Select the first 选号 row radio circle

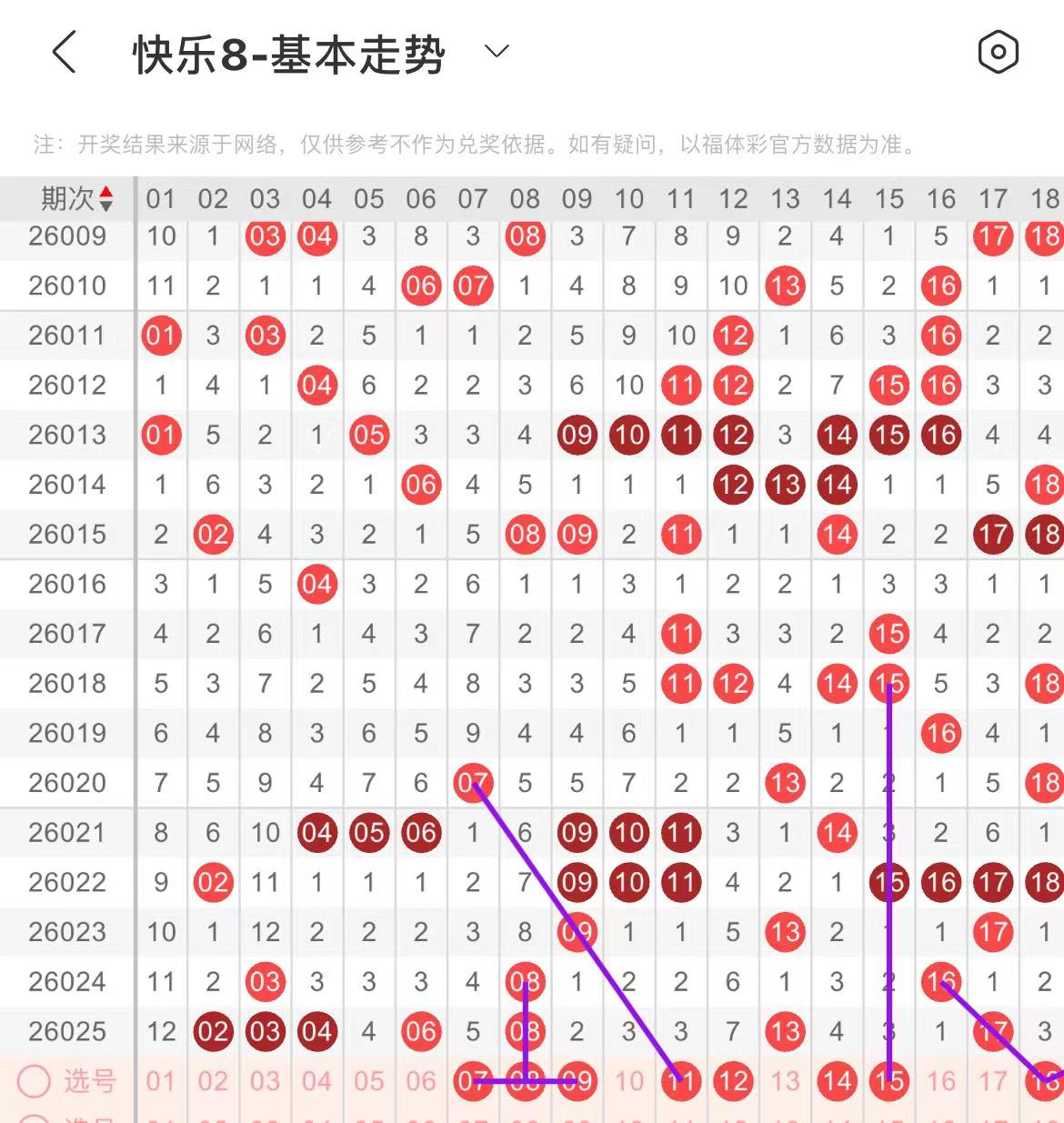point(35,1081)
